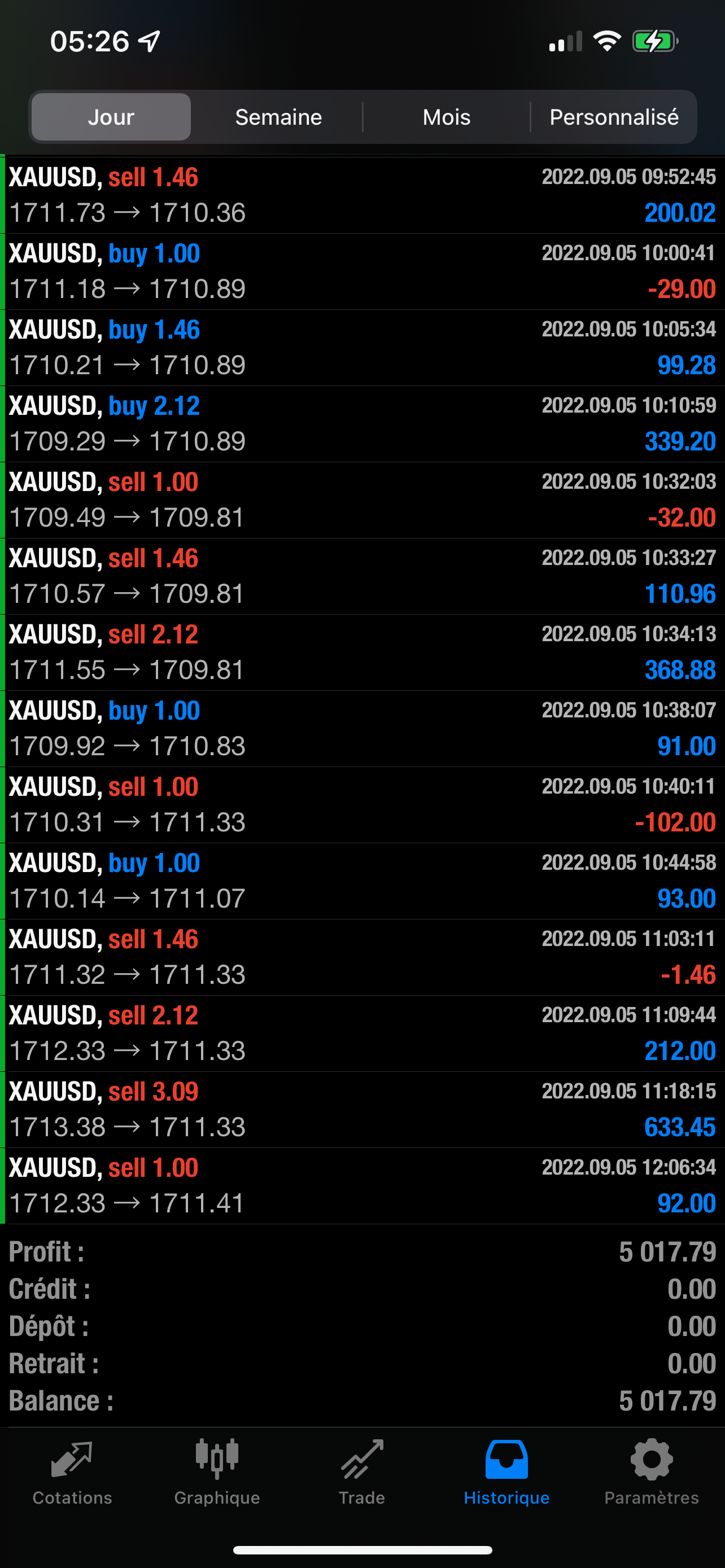Expand the sell 2.12 trade with 368.88 profit
The width and height of the screenshot is (725, 1568).
pyautogui.click(x=362, y=652)
